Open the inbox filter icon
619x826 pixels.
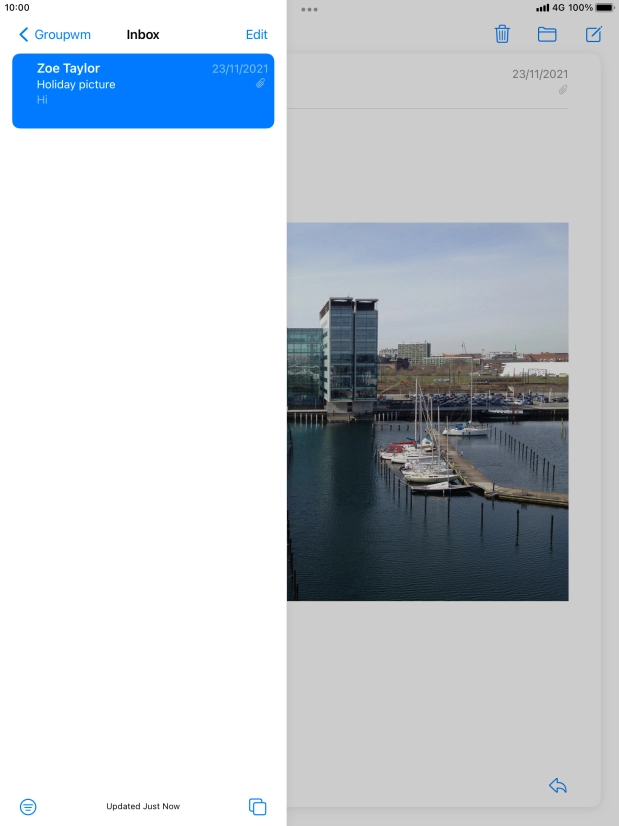(x=28, y=806)
